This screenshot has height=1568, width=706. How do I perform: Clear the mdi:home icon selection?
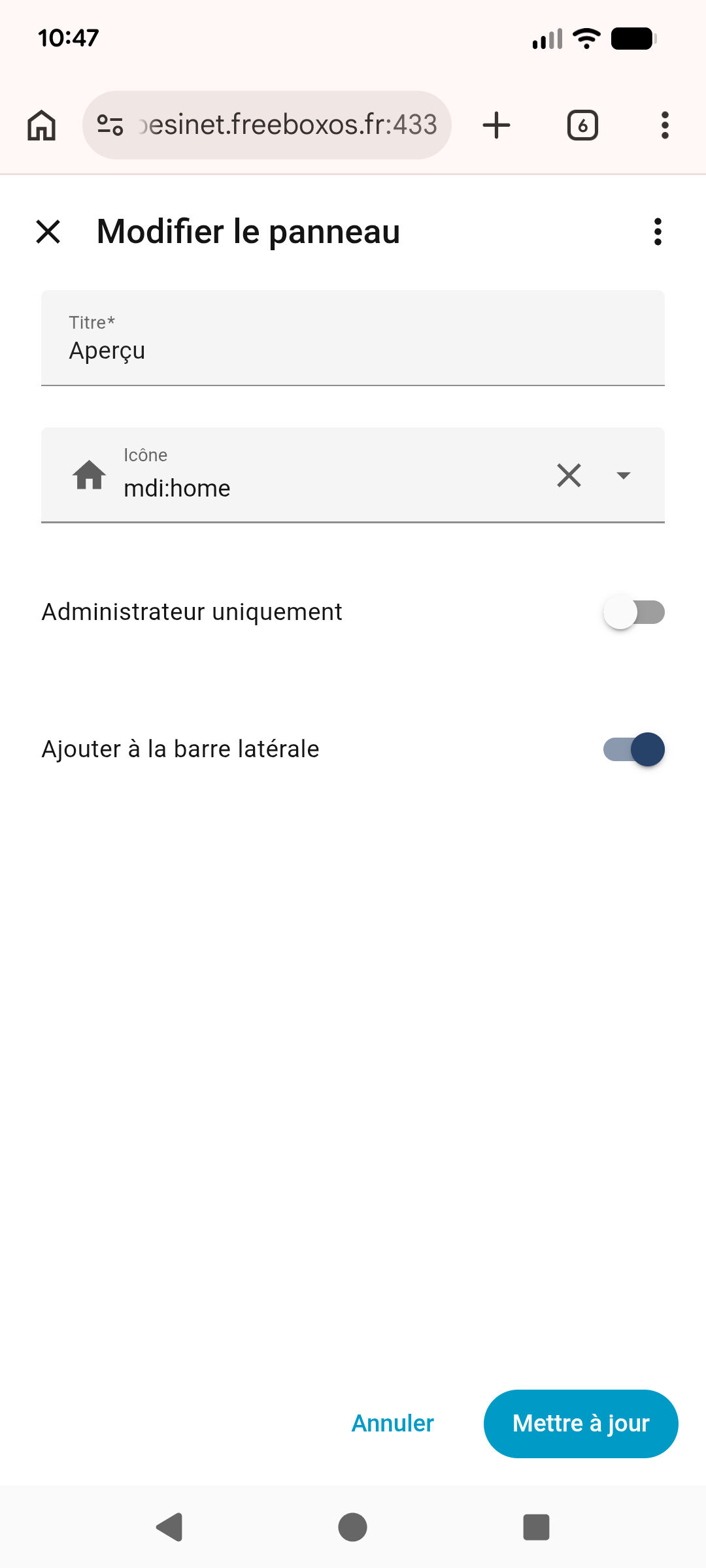coord(569,475)
